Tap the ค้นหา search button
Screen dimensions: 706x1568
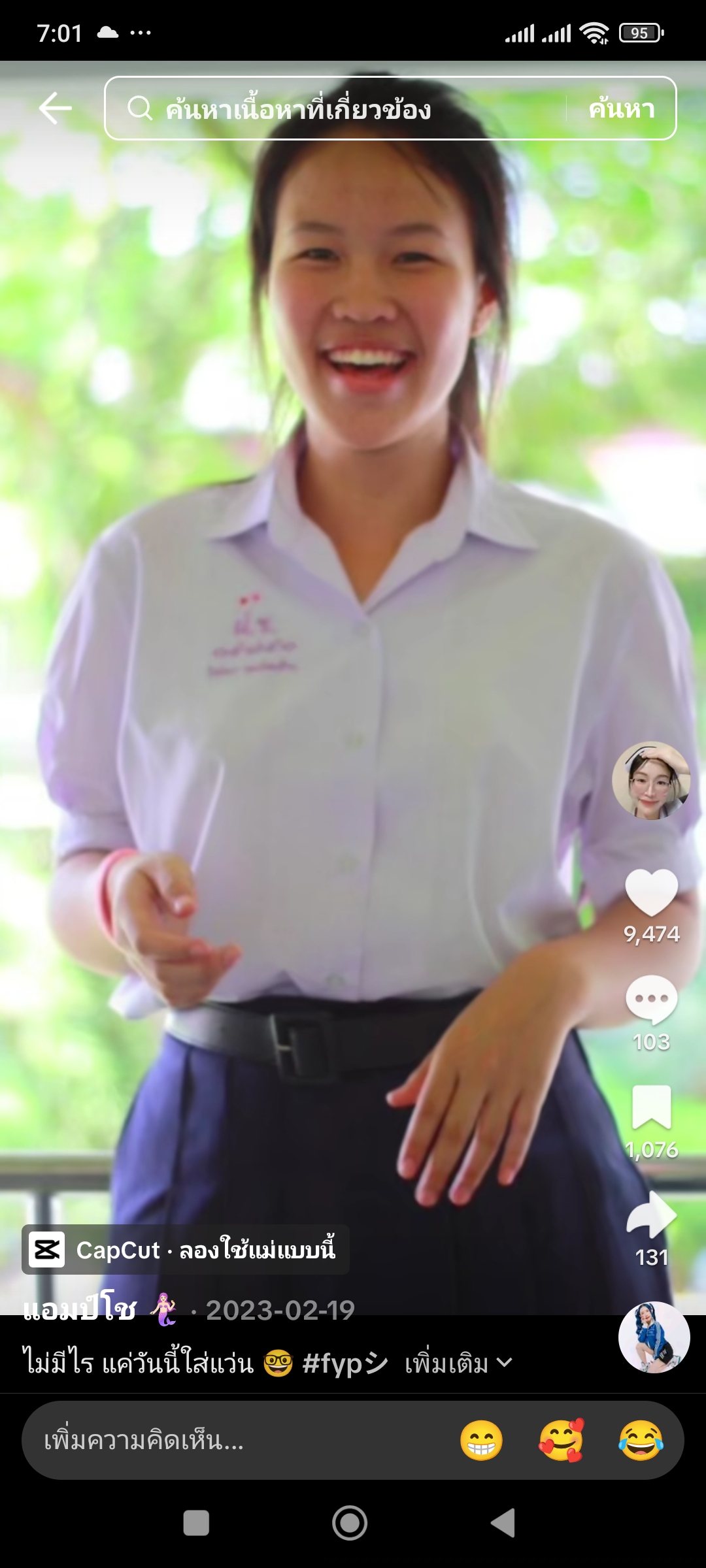(621, 108)
